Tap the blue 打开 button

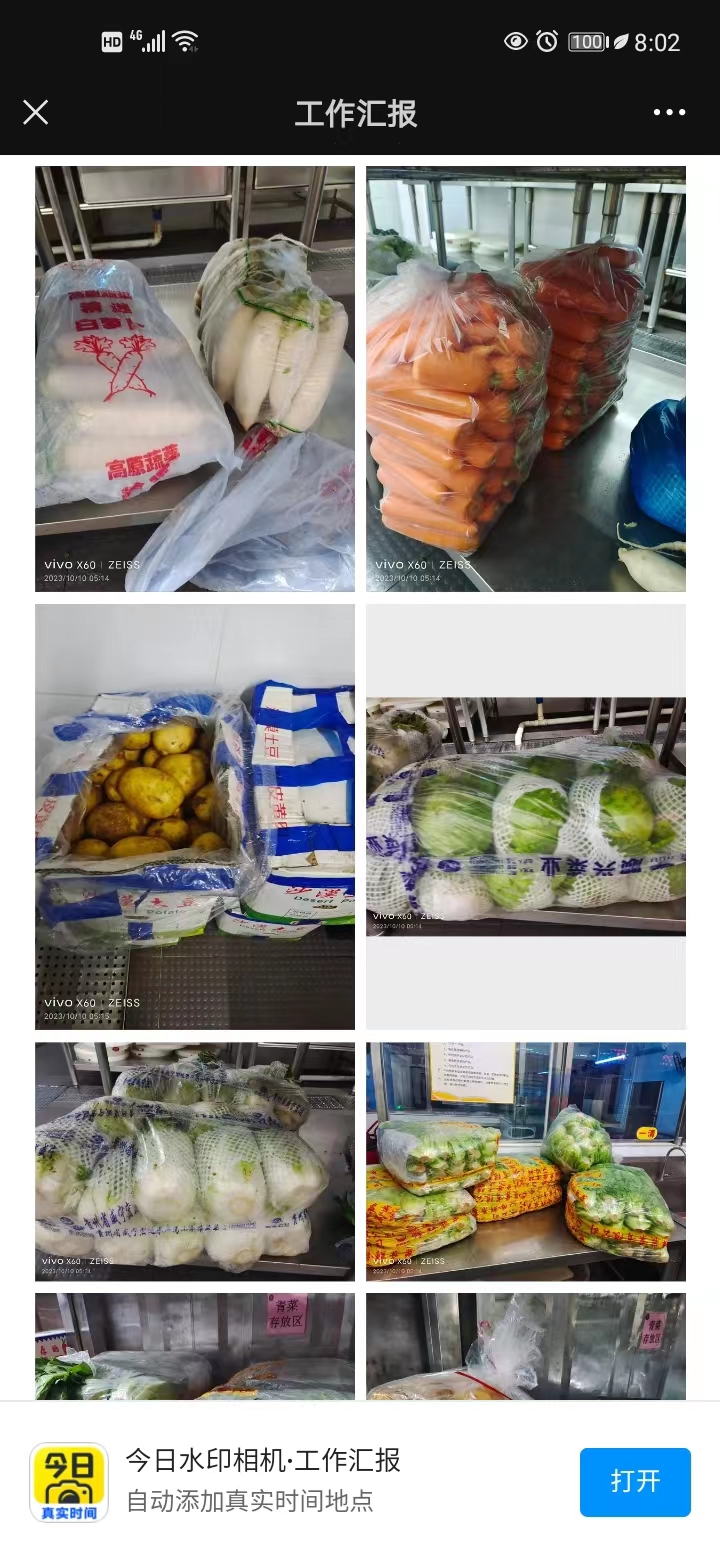pos(635,1481)
